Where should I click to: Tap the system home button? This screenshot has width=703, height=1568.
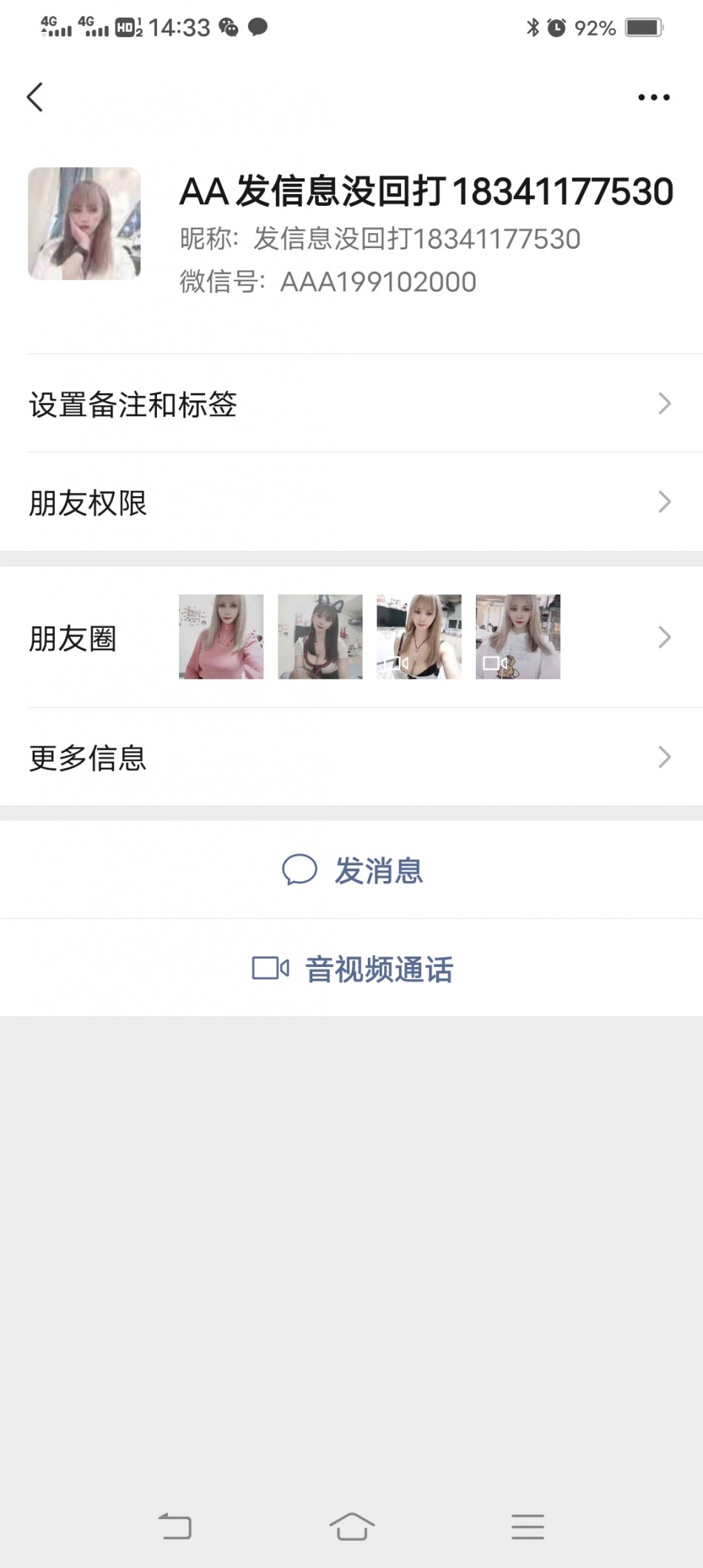[351, 1527]
